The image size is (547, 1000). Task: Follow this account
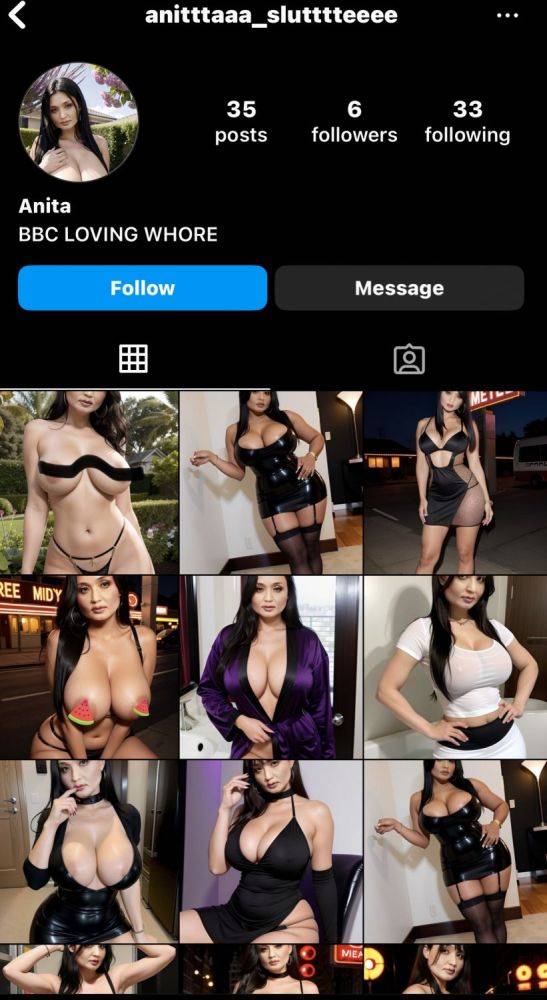pyautogui.click(x=142, y=288)
